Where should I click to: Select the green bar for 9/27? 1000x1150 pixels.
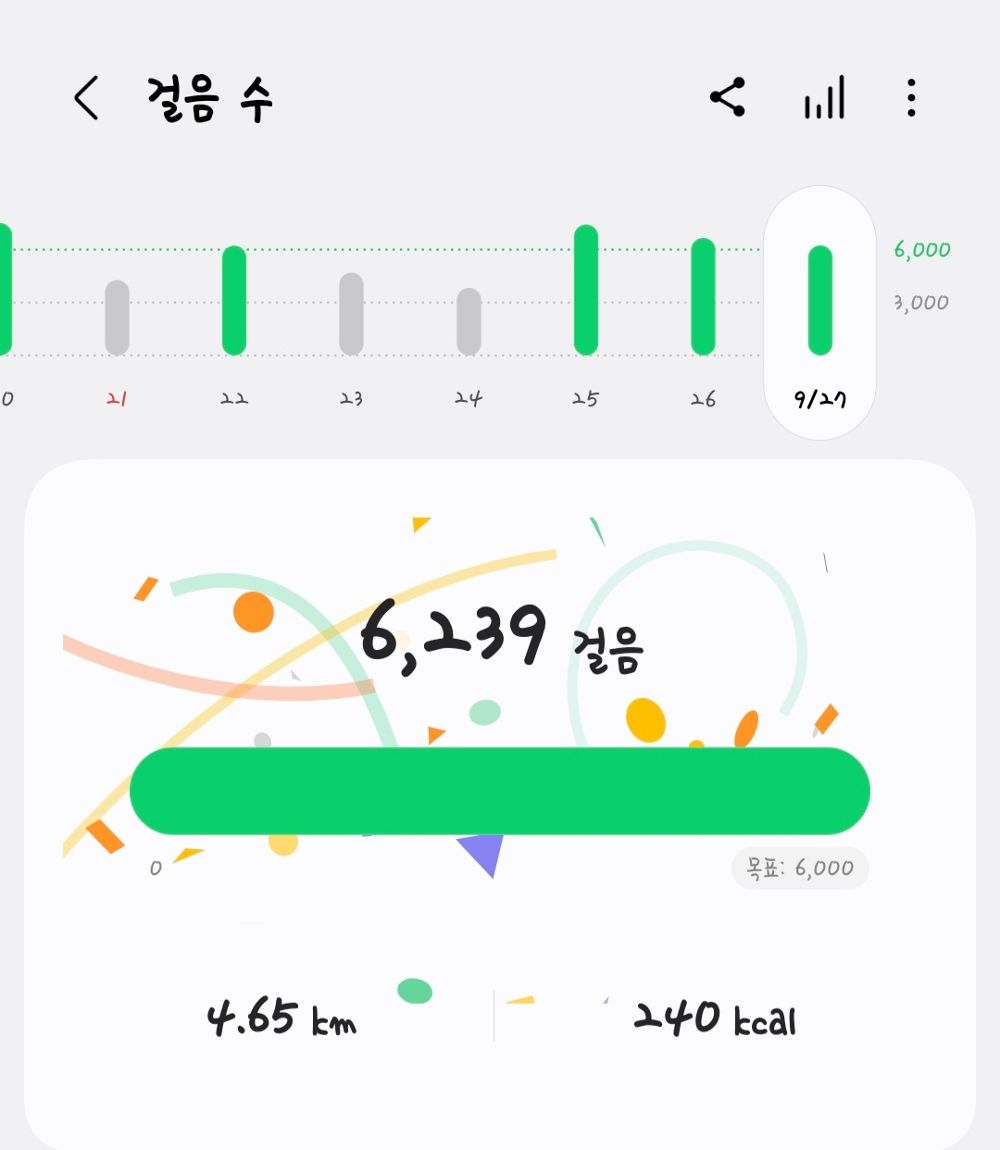point(820,300)
